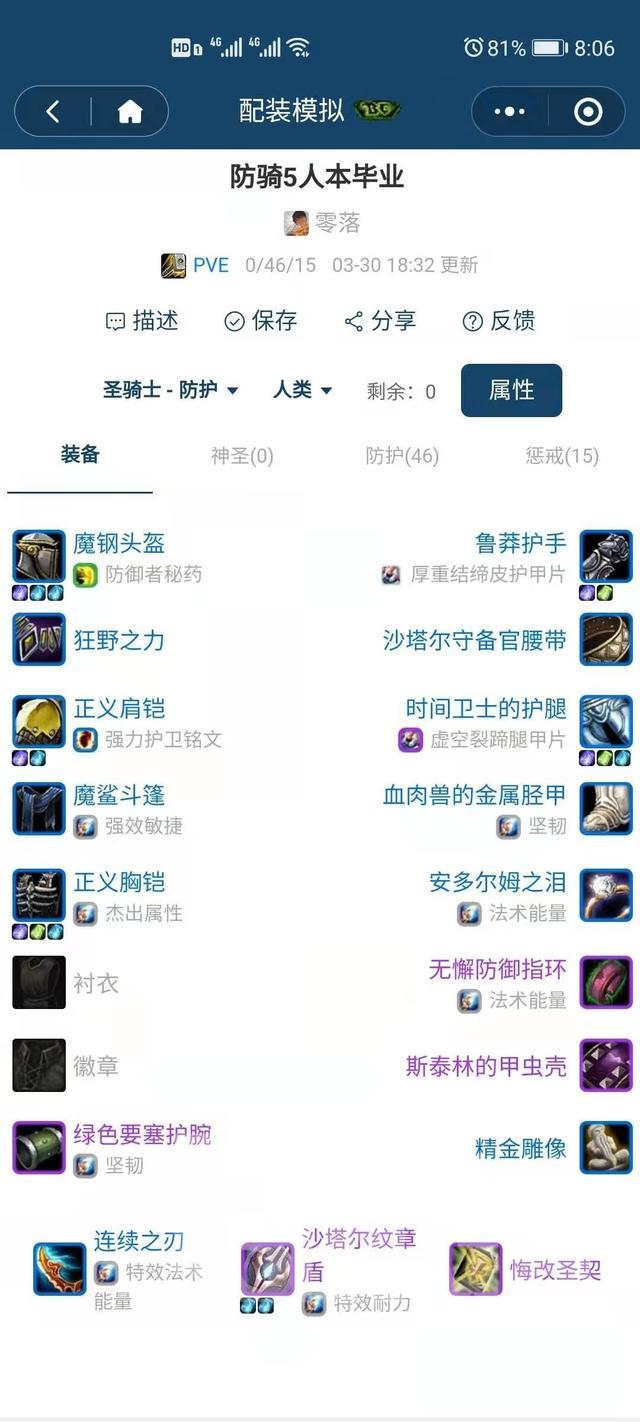Close the mini program via circle icon
This screenshot has height=1422, width=640.
point(588,111)
